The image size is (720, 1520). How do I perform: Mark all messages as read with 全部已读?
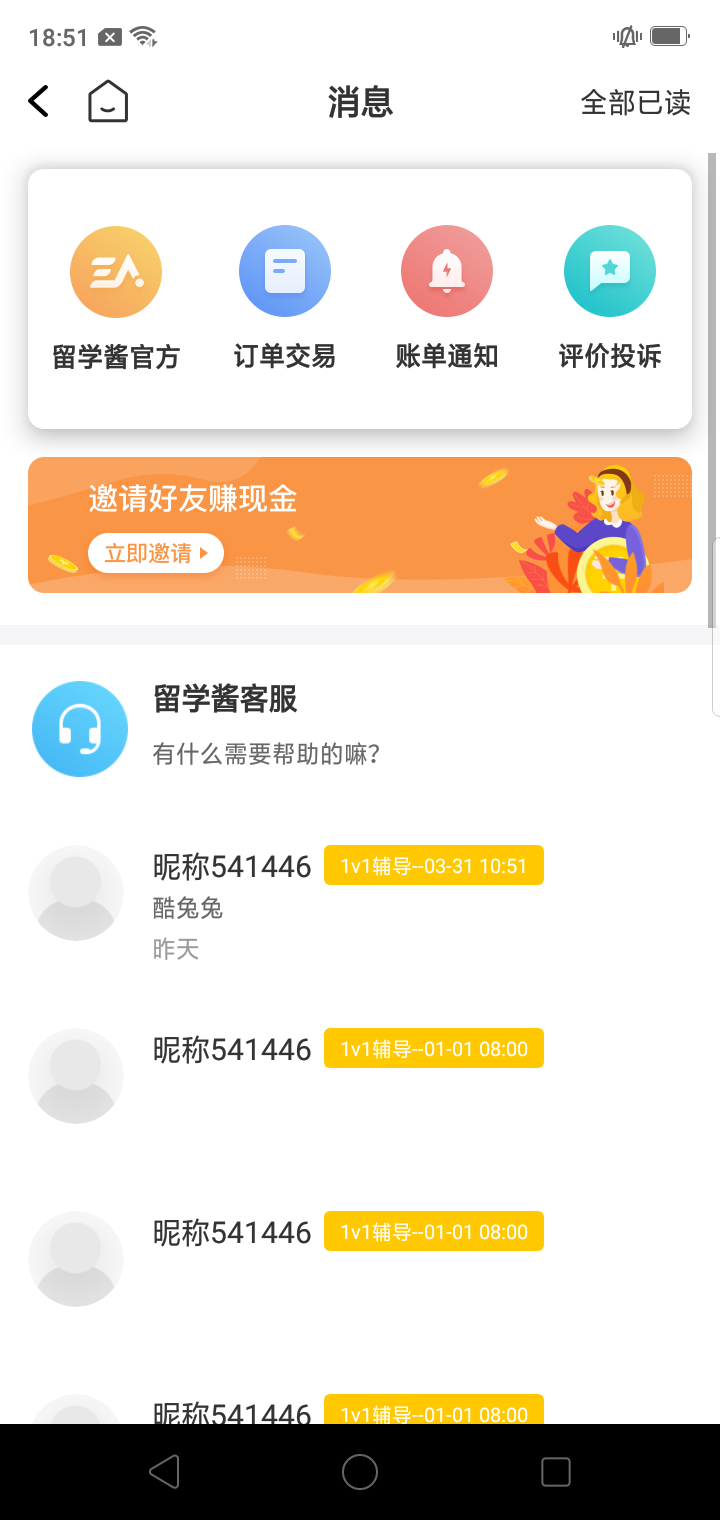635,102
